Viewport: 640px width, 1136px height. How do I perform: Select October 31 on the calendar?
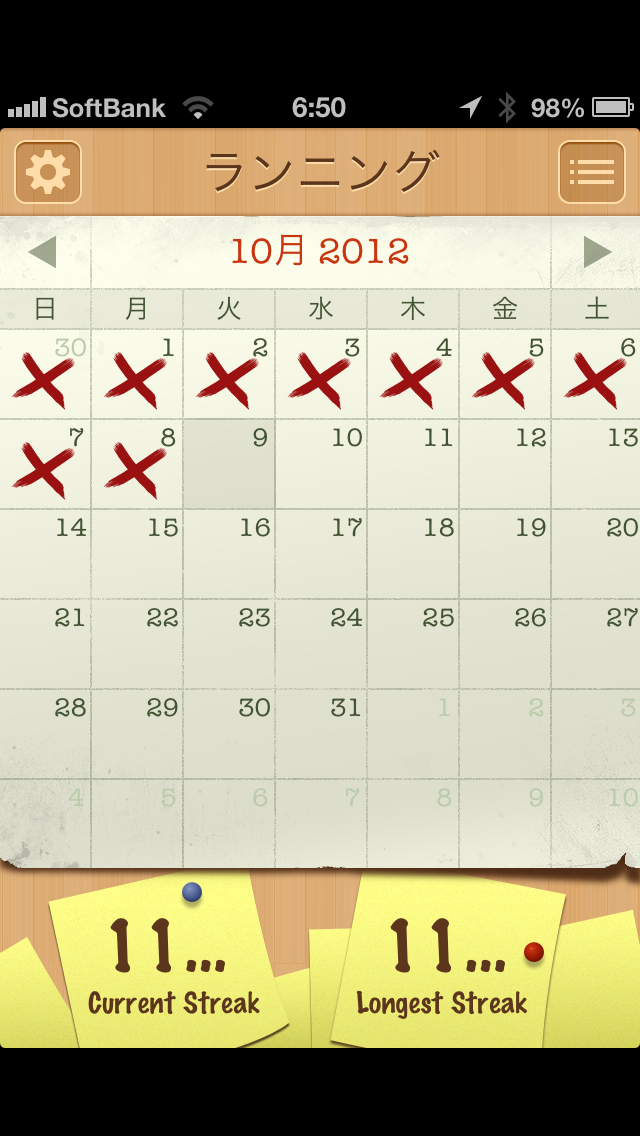[321, 735]
